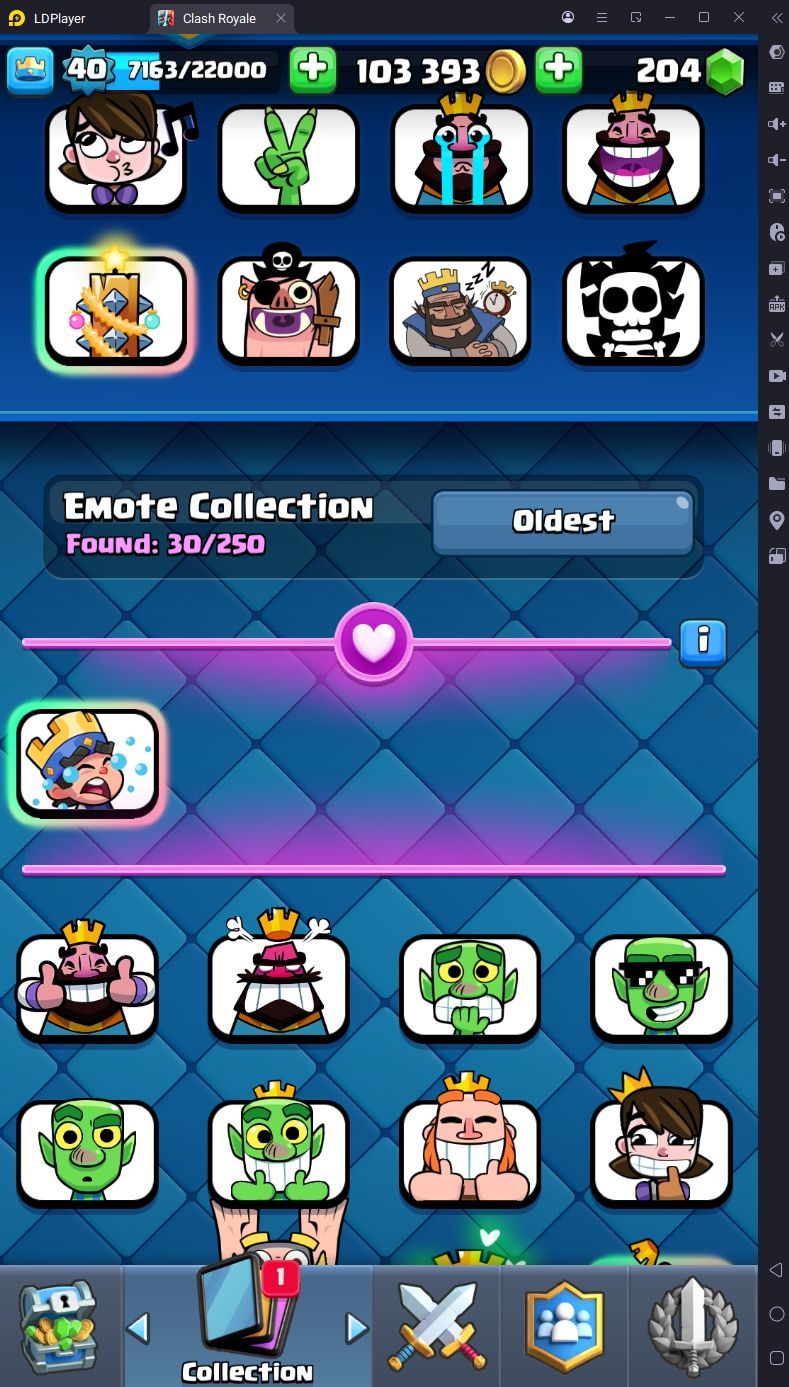
Task: Pick the thumbs up king emote
Action: tap(87, 987)
